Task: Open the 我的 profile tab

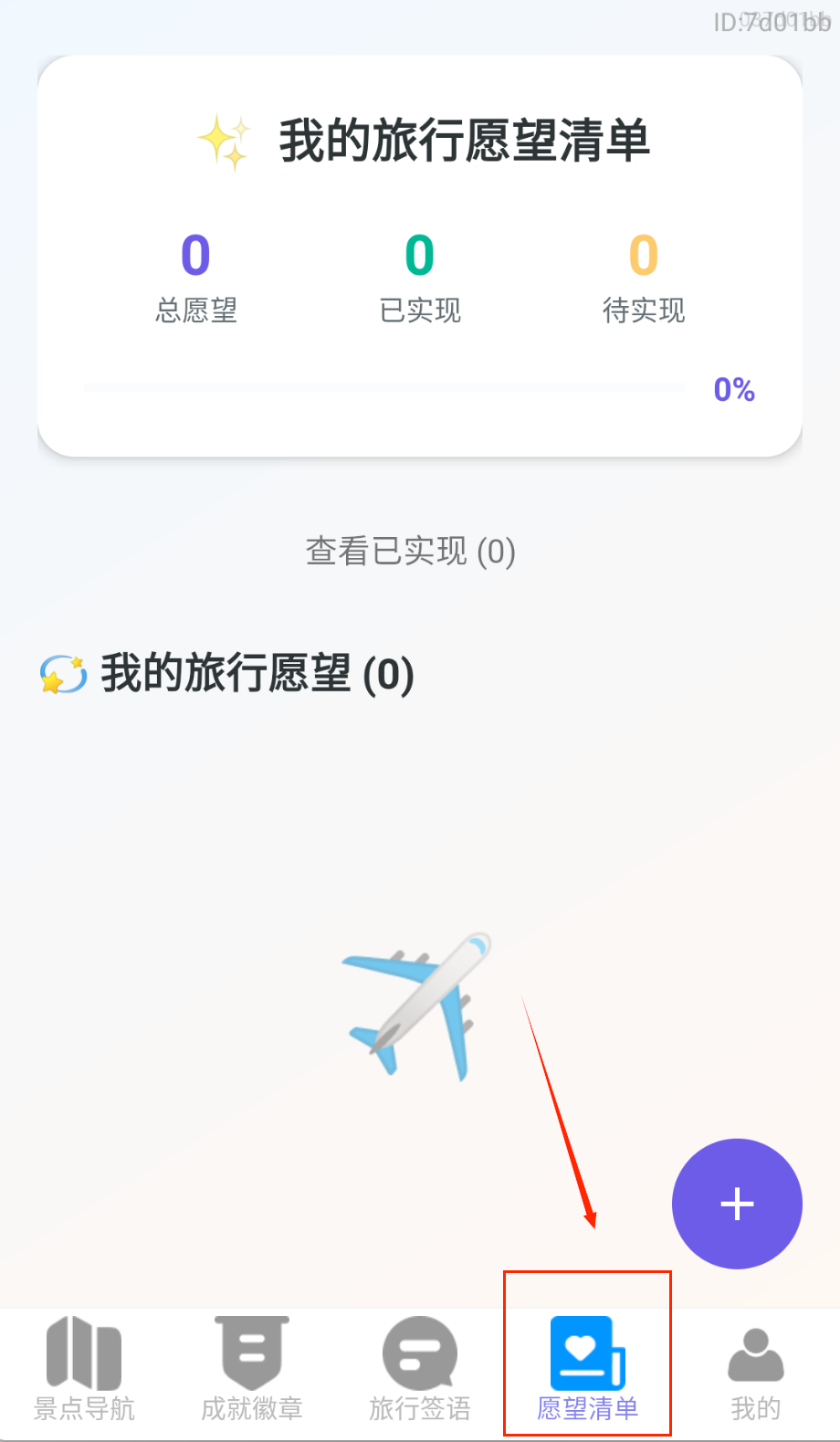Action: click(x=755, y=1370)
